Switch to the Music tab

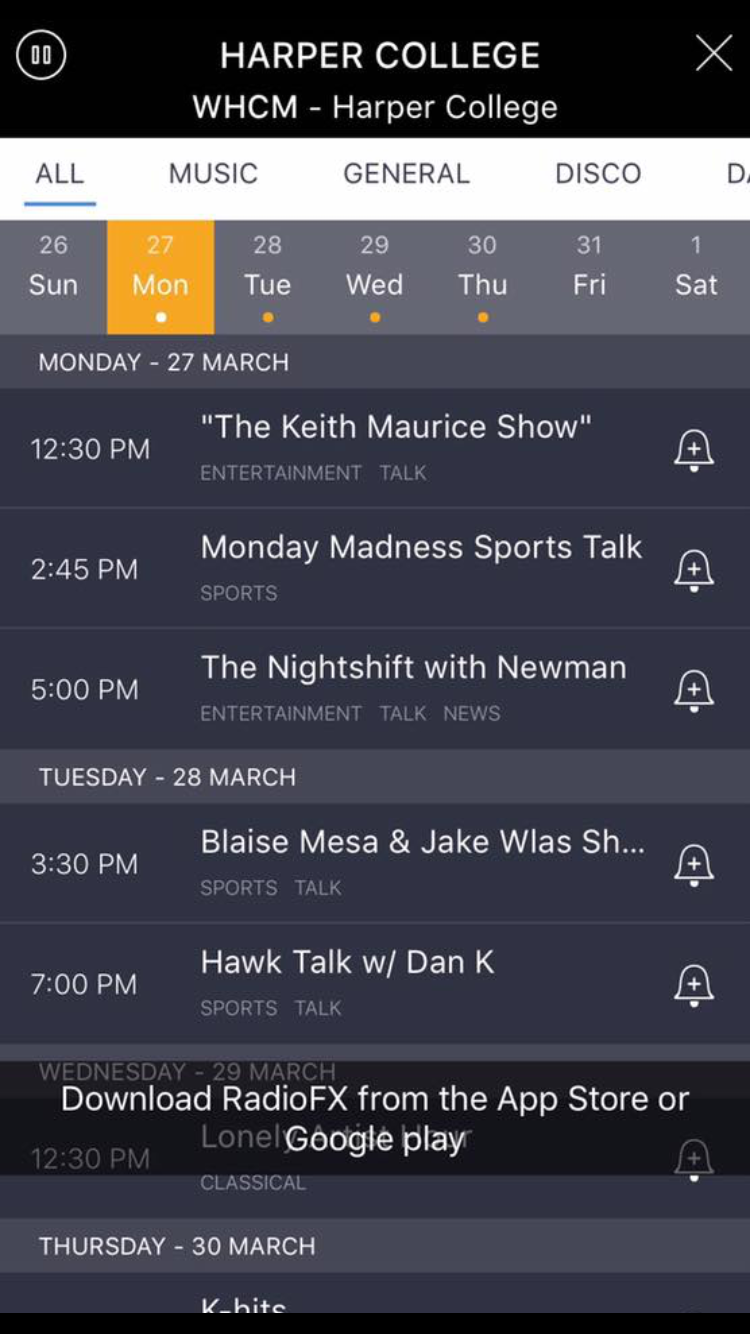pyautogui.click(x=213, y=173)
